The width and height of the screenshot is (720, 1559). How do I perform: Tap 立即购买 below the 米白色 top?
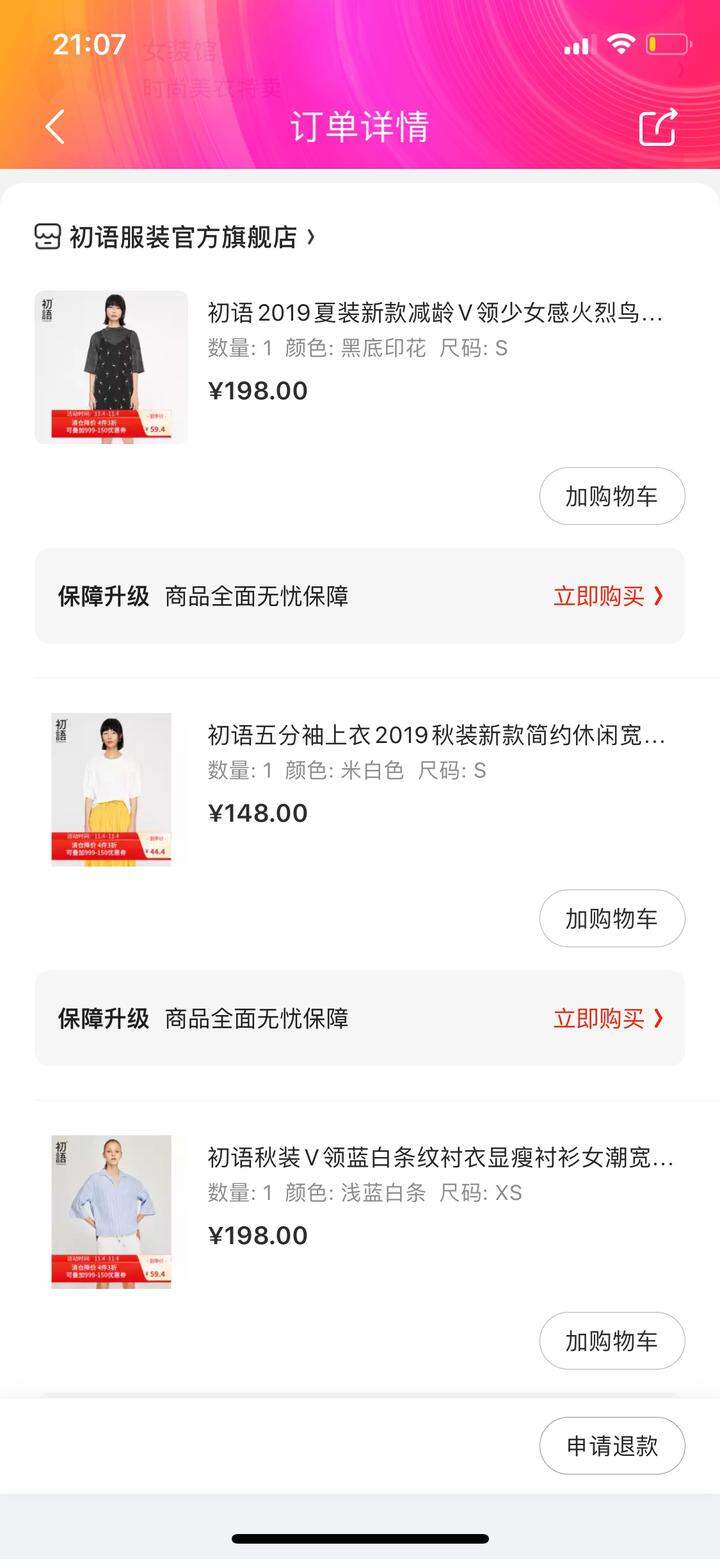pos(608,1018)
